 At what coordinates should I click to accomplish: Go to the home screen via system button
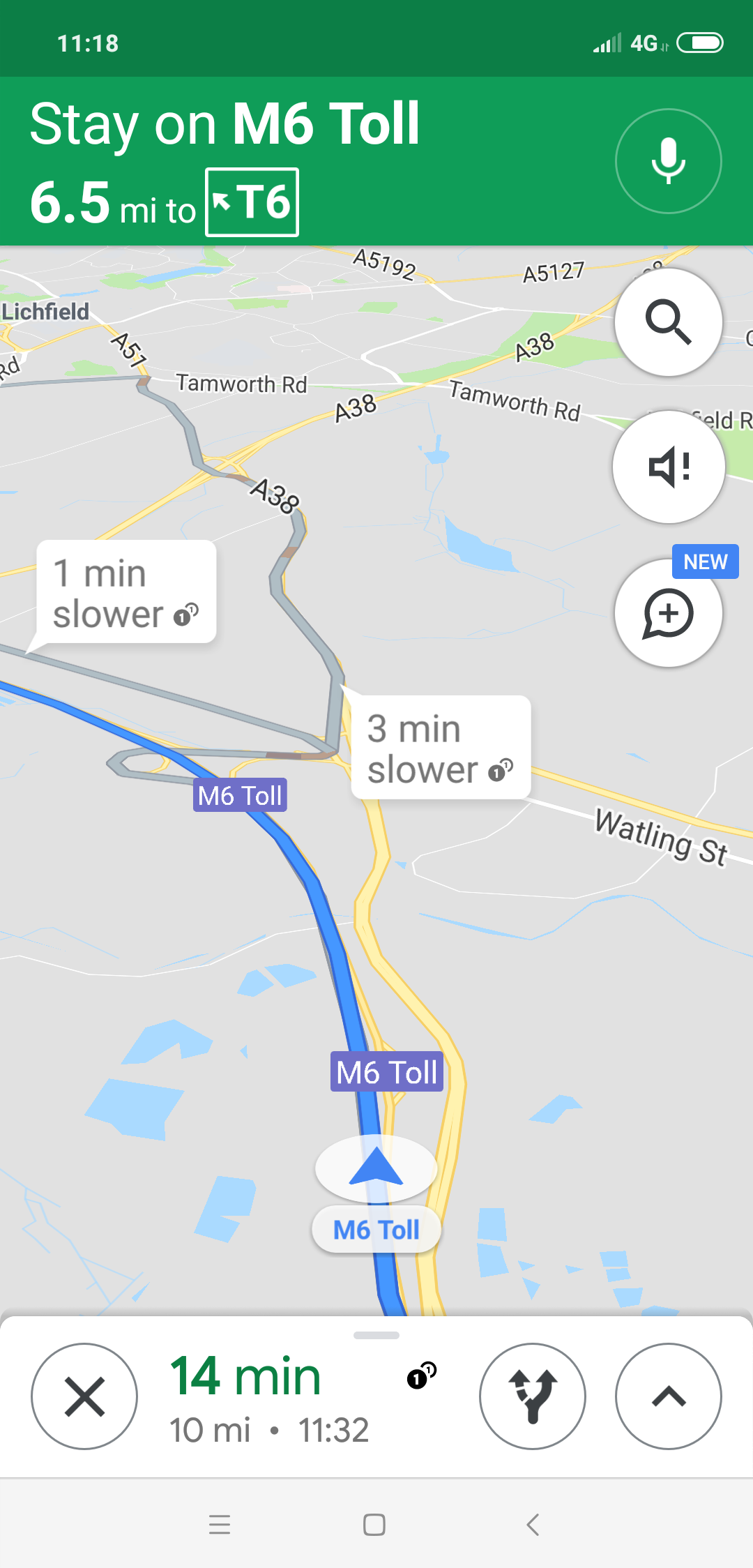point(374,1525)
